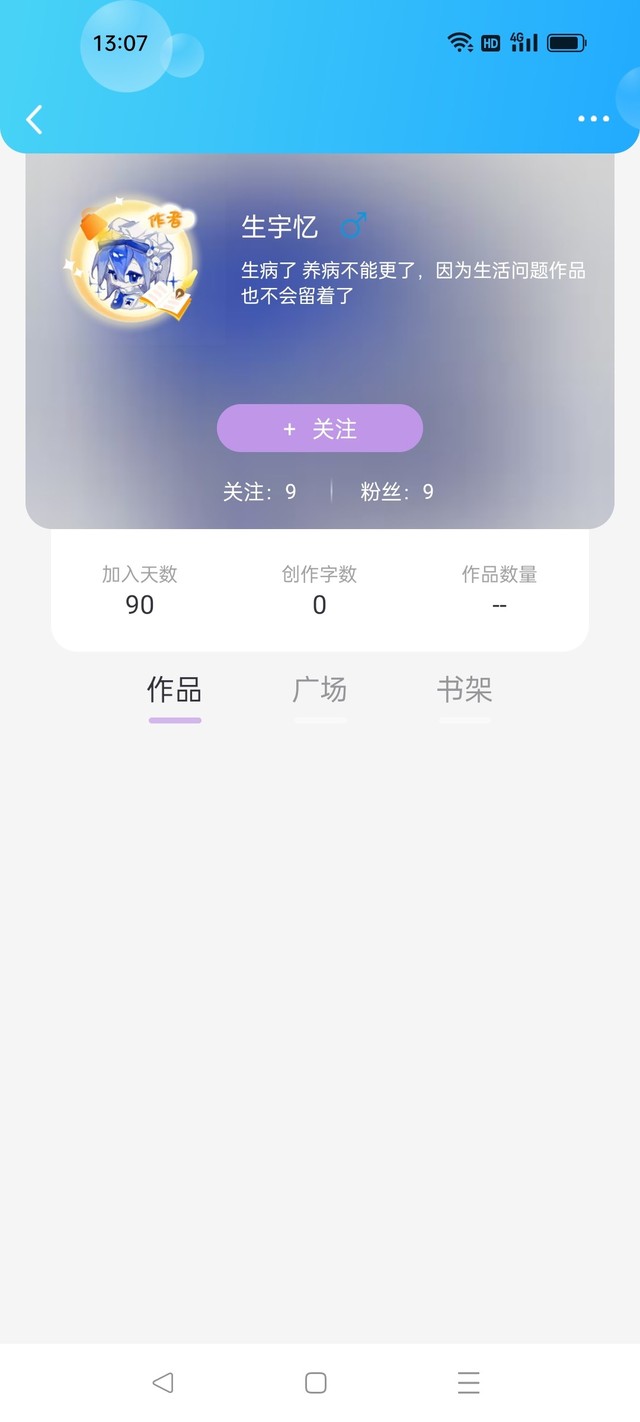Switch to the 广场 tab
The height and width of the screenshot is (1422, 640).
point(320,690)
